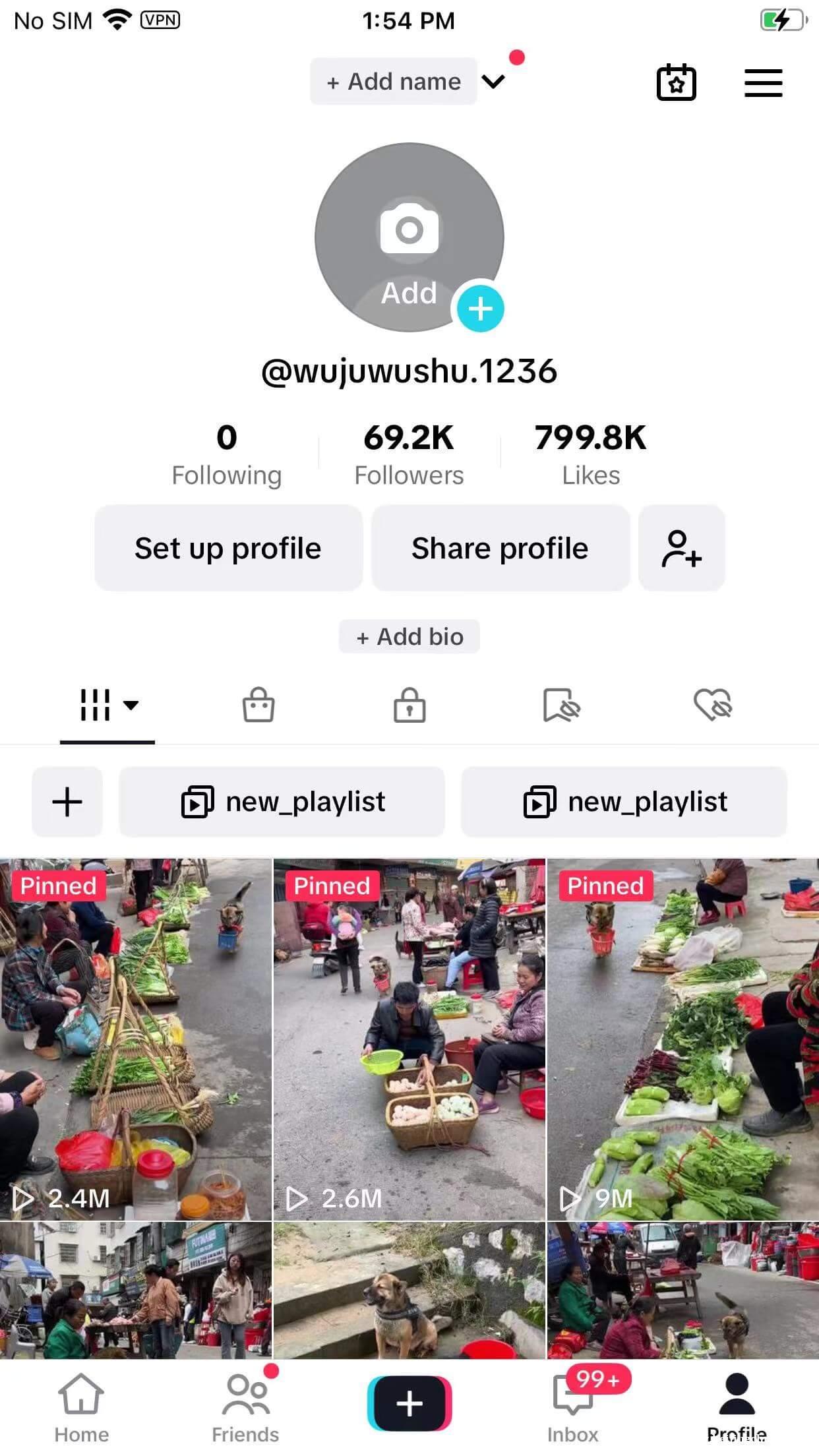Create a new playlist with plus button
The height and width of the screenshot is (1456, 819).
tap(67, 802)
